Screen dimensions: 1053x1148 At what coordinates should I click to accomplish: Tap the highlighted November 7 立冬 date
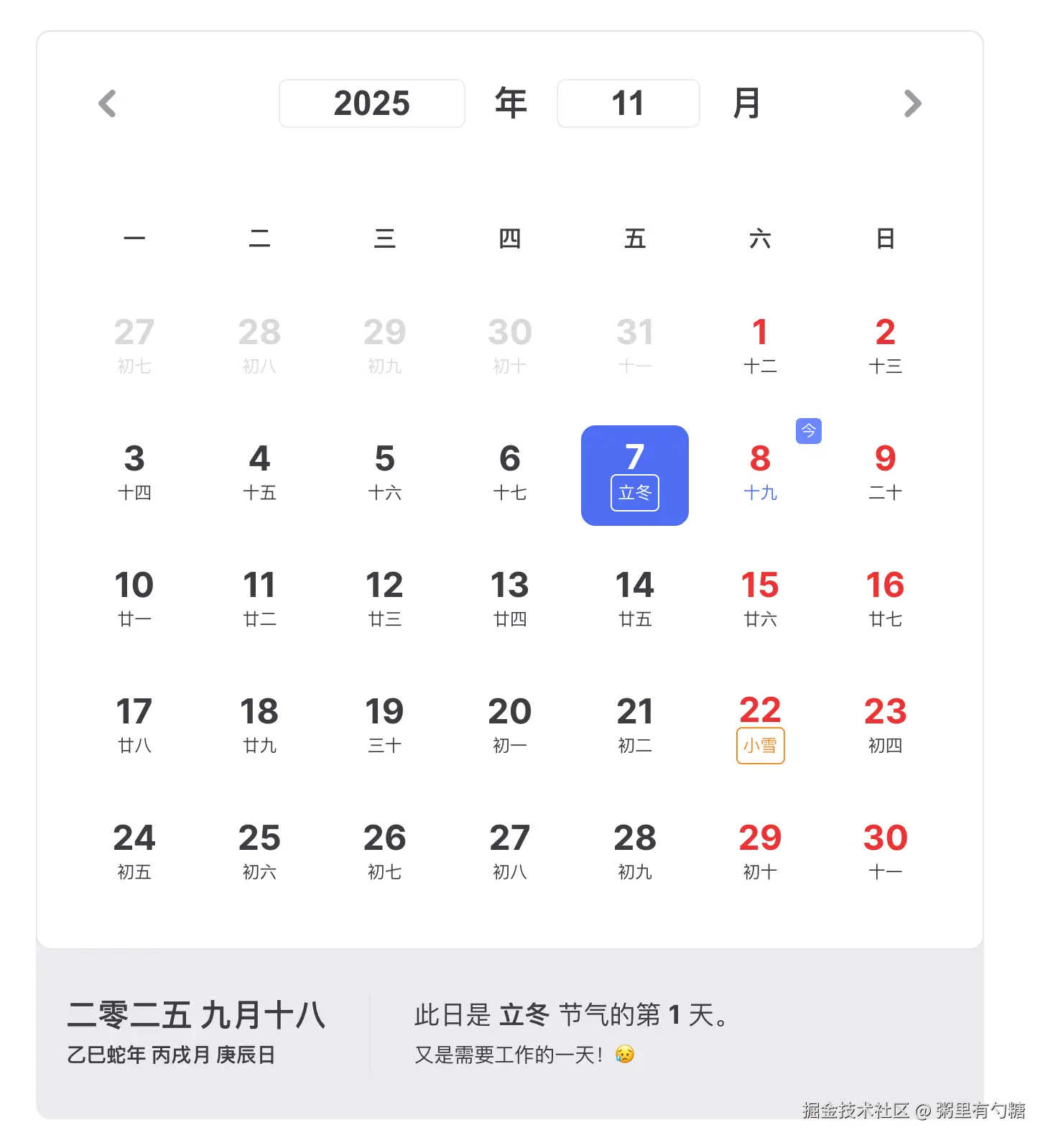(x=635, y=476)
